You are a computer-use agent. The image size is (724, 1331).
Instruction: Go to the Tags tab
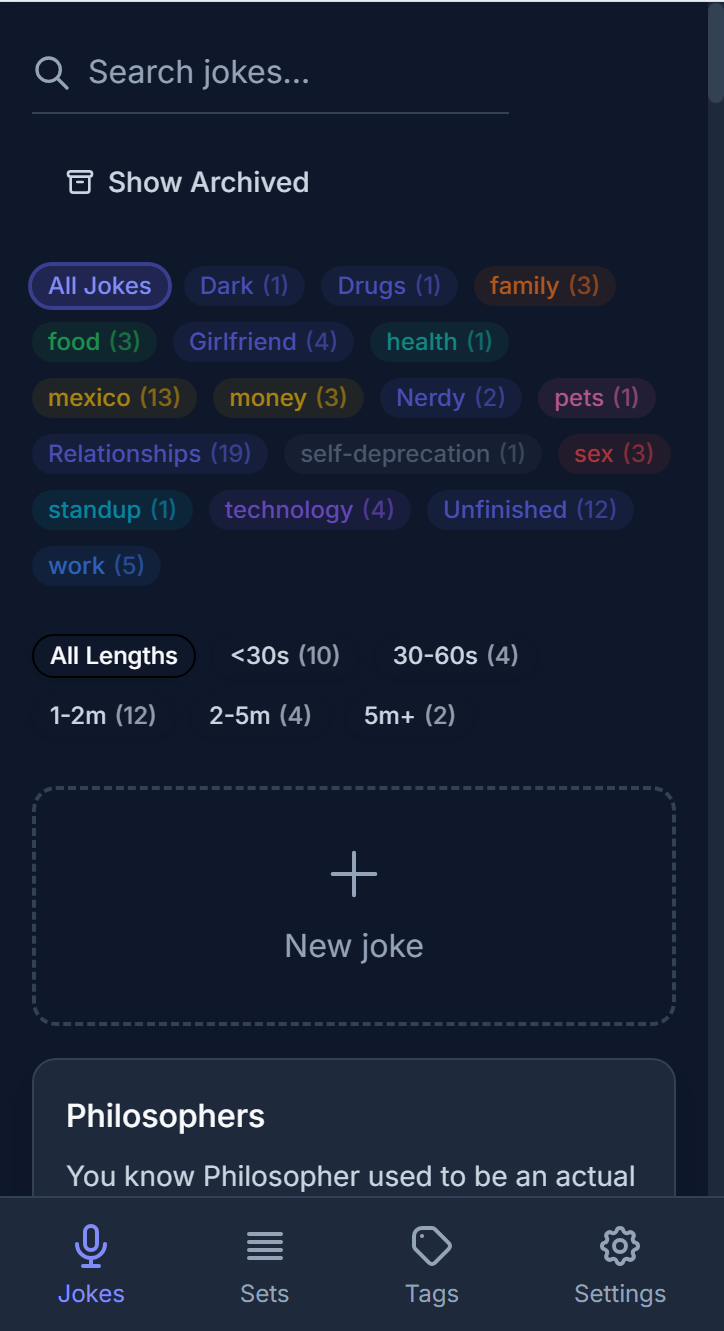pyautogui.click(x=432, y=1266)
